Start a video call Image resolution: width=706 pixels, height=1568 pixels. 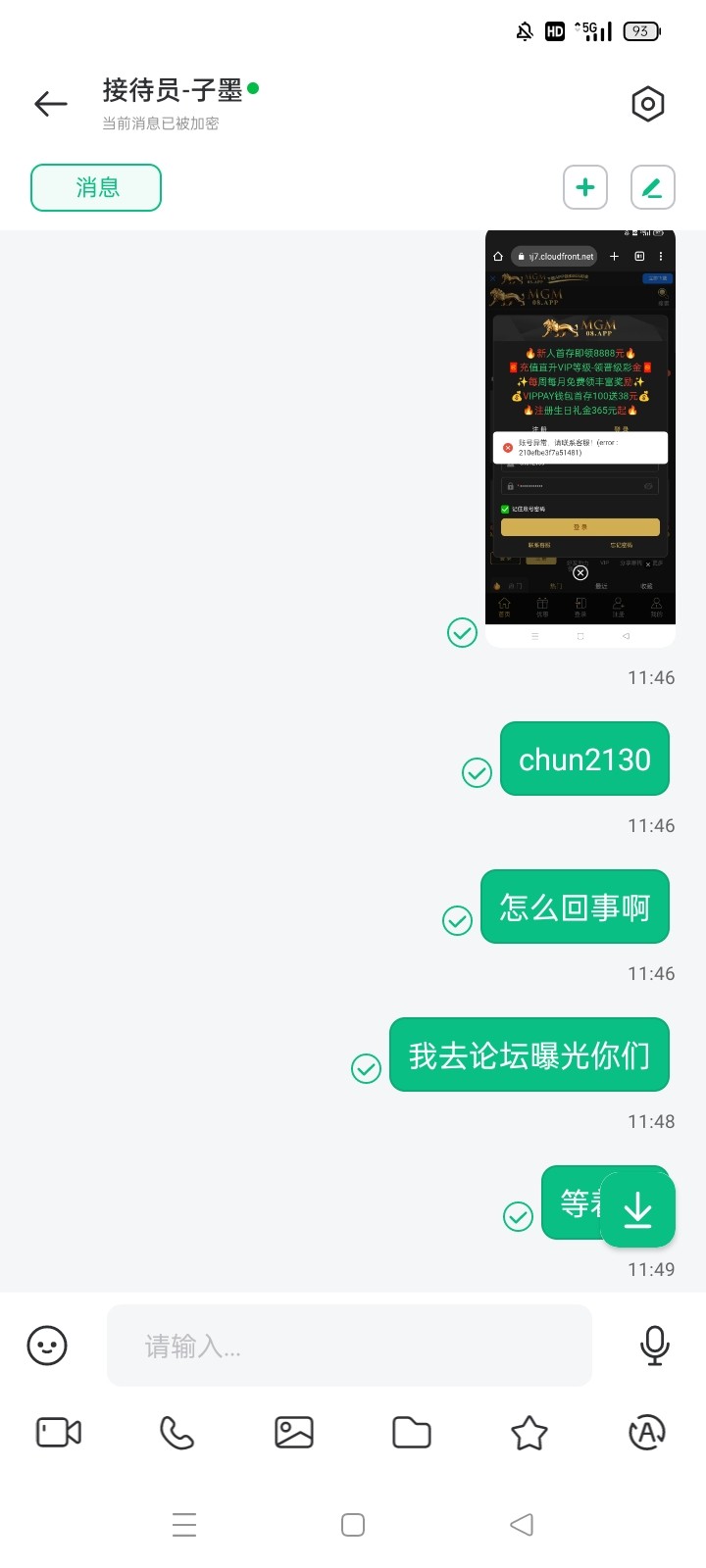coord(59,1433)
